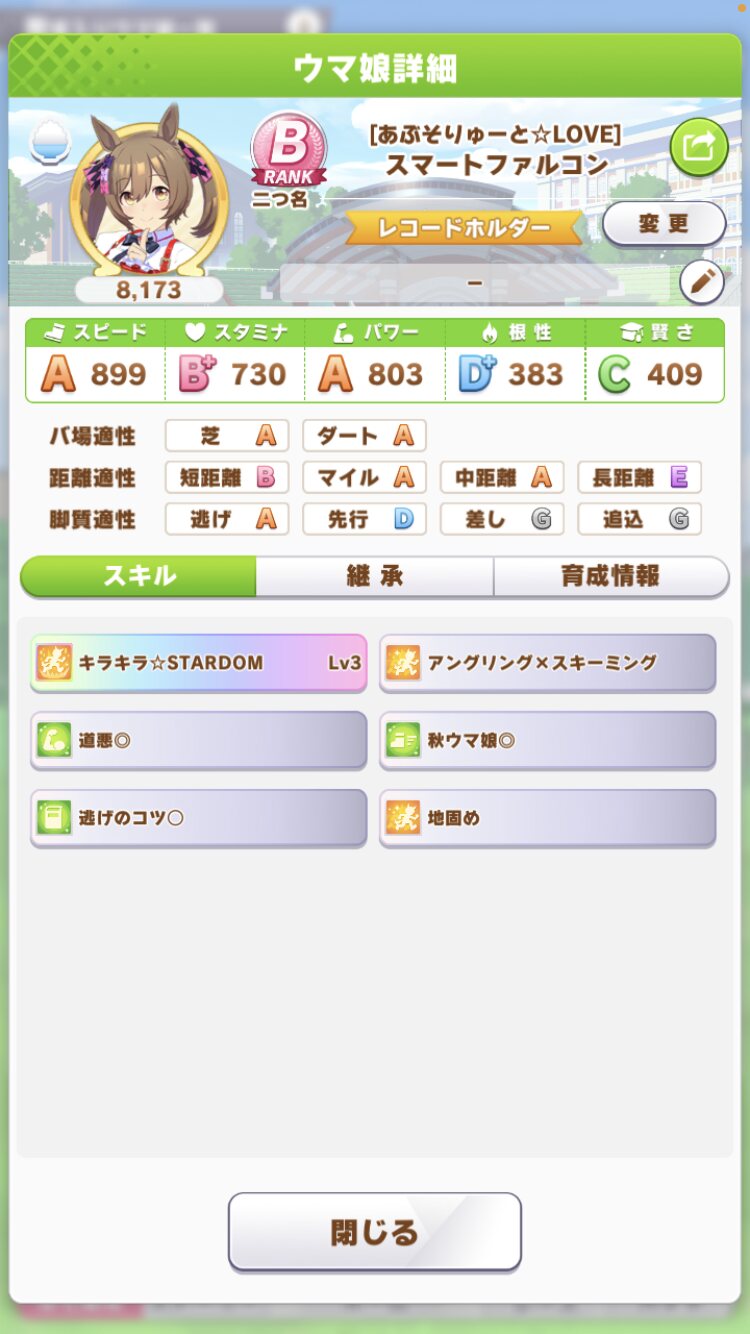
Task: Open the アングリング×スキーミング skill details
Action: point(547,662)
